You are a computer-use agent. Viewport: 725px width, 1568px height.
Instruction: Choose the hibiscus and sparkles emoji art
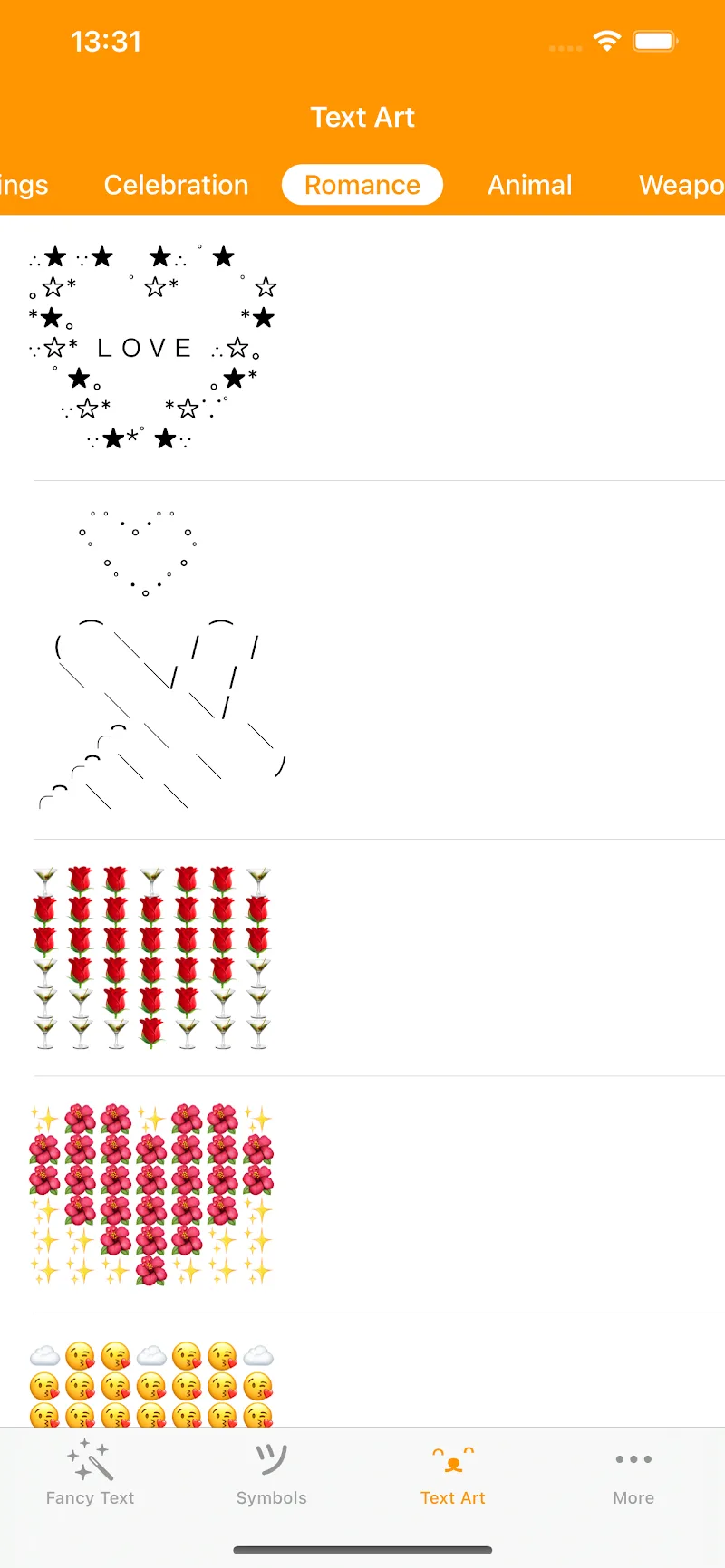[x=362, y=1195]
